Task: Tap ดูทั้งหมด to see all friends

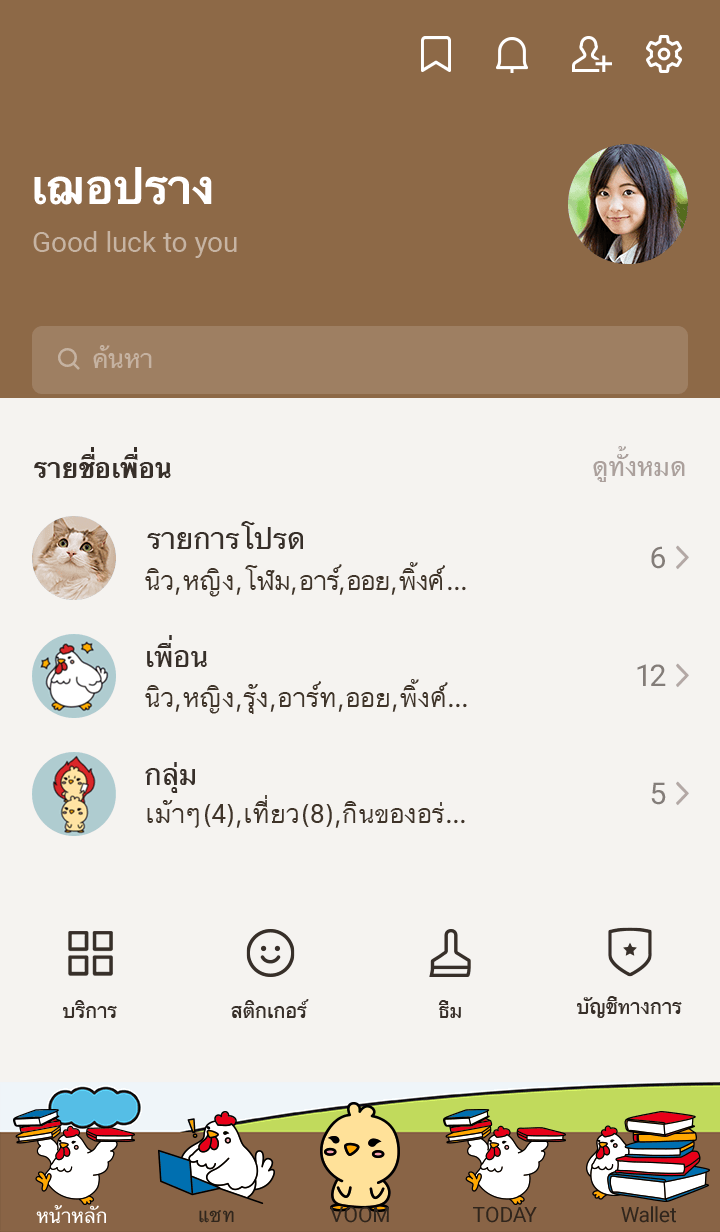Action: pyautogui.click(x=638, y=468)
